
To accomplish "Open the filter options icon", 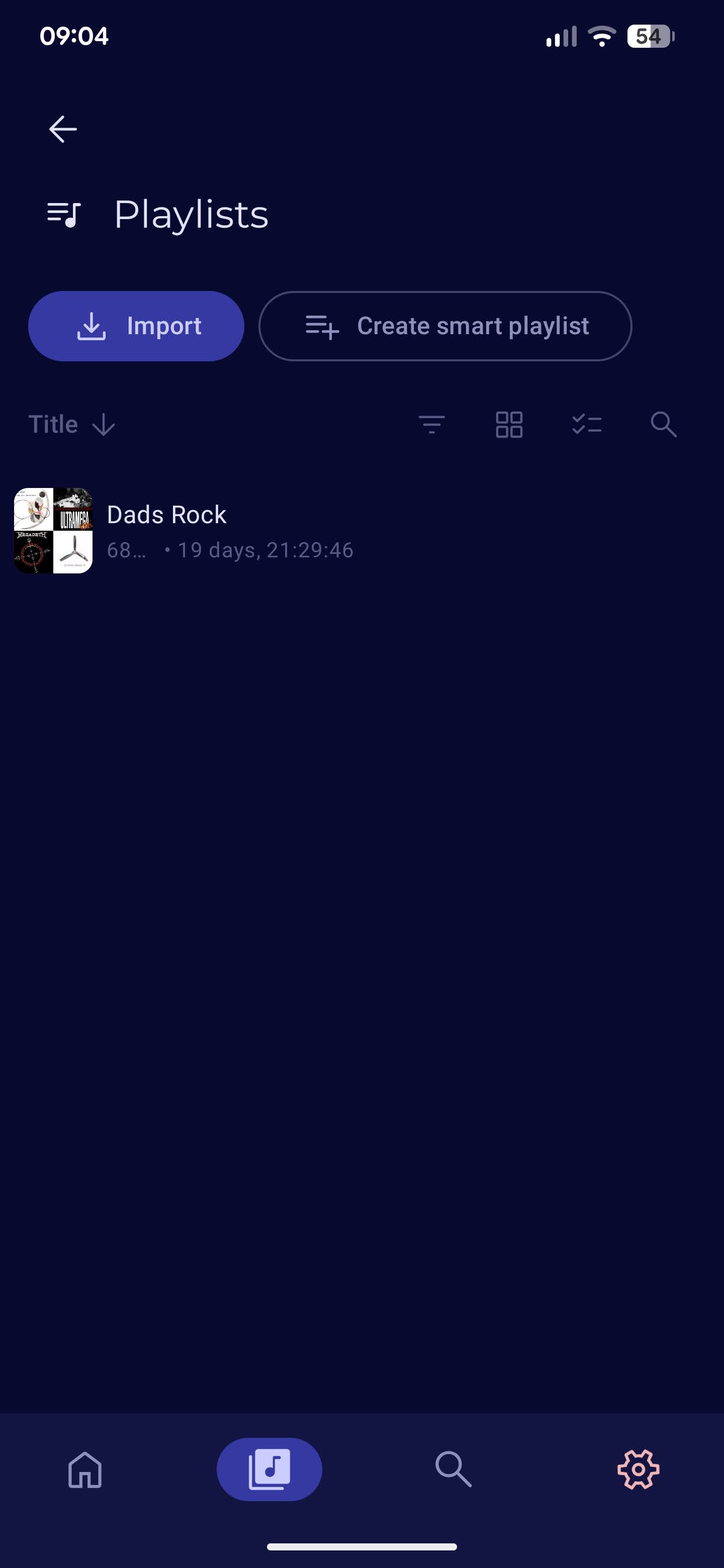I will (x=432, y=424).
